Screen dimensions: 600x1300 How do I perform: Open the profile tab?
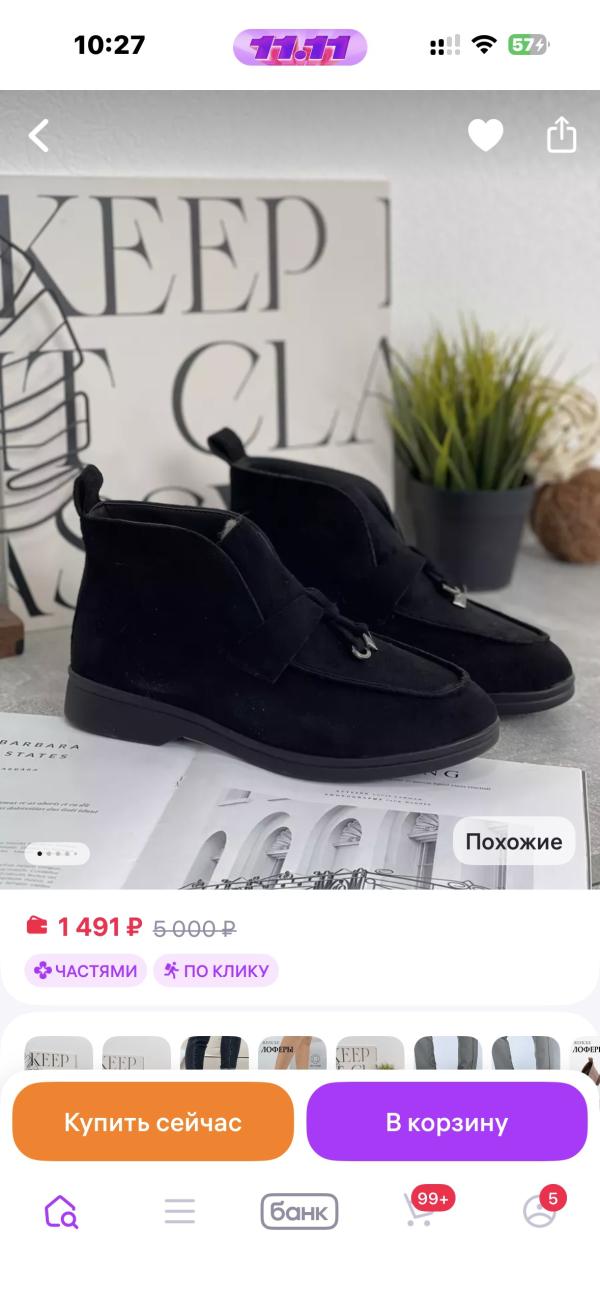pos(540,1210)
